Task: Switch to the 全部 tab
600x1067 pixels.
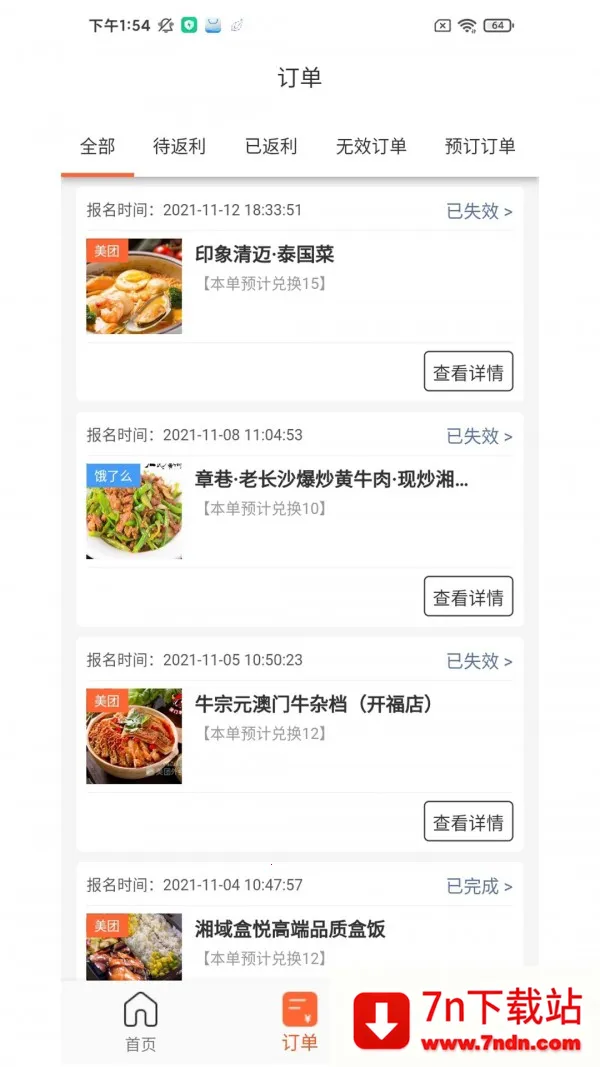Action: pyautogui.click(x=98, y=146)
